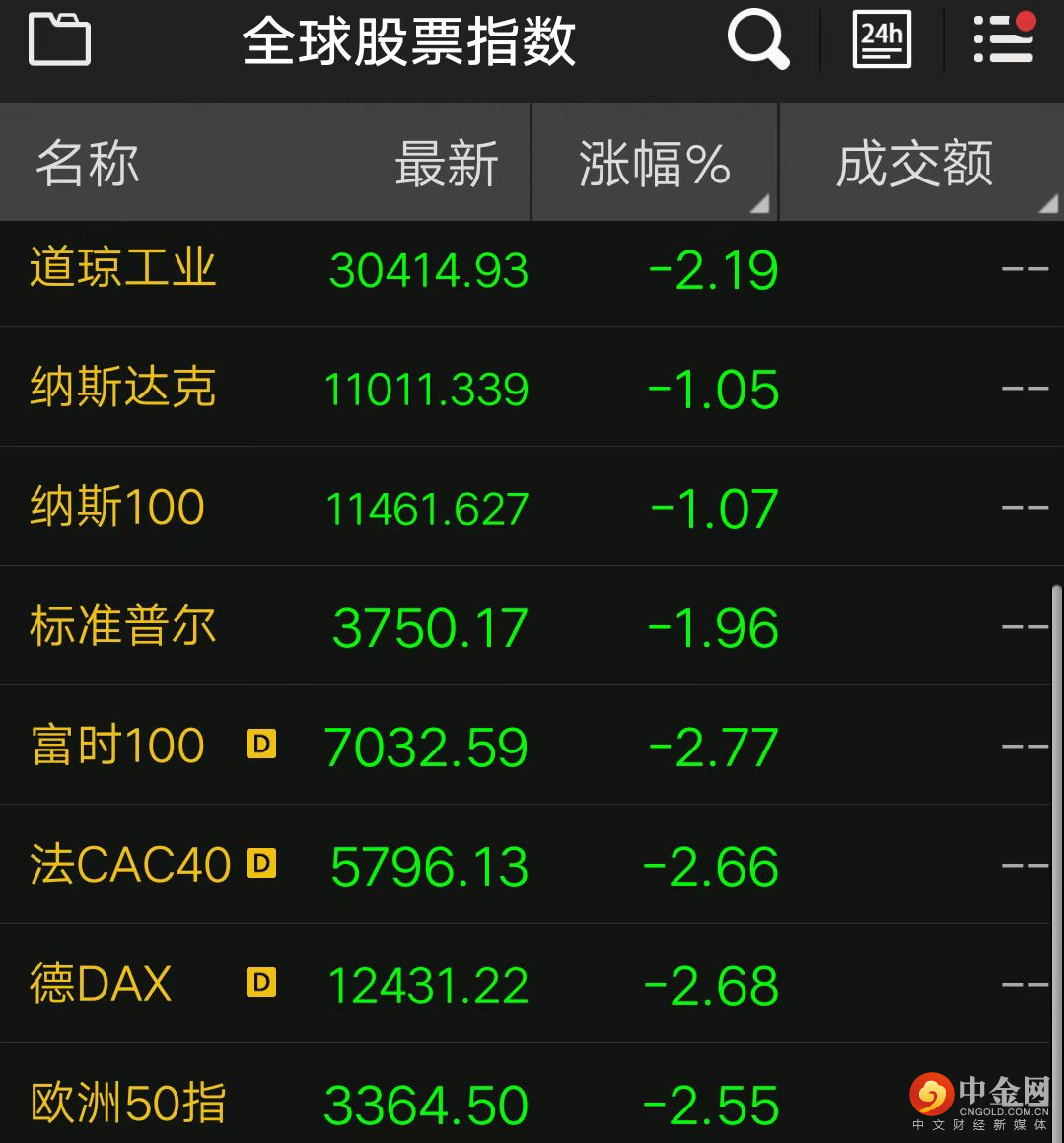Image resolution: width=1064 pixels, height=1143 pixels.
Task: View 法CAC40 index details
Action: pyautogui.click(x=130, y=866)
